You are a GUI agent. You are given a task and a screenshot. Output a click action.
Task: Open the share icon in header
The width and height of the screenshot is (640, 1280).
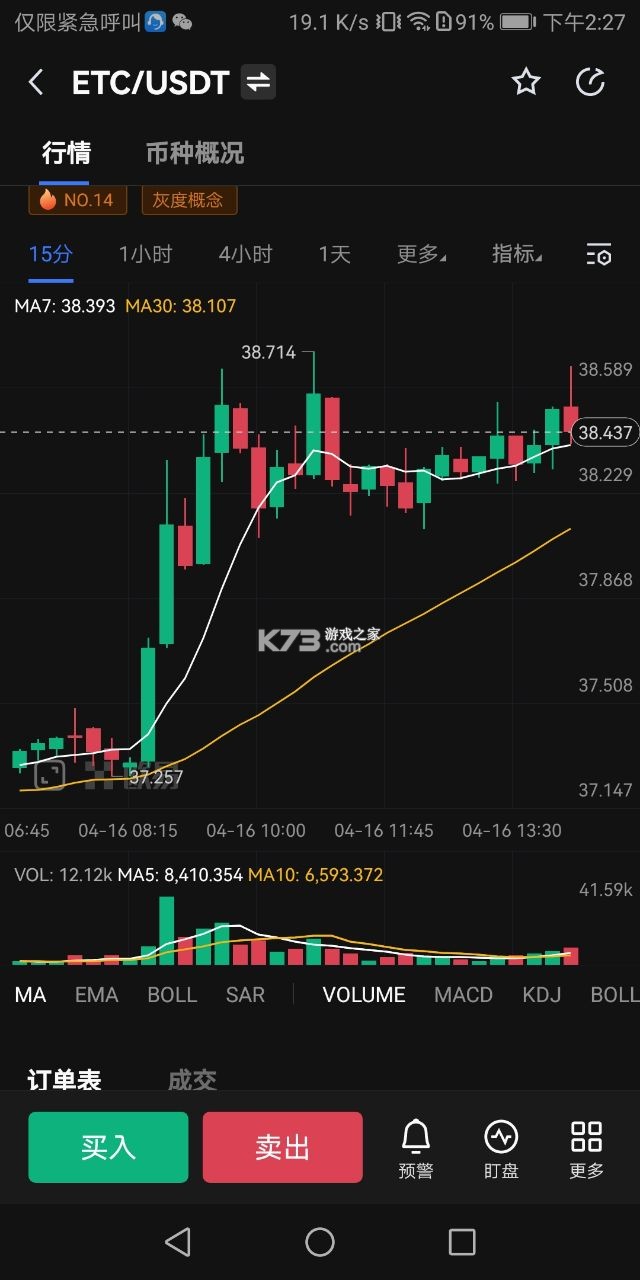coord(590,82)
